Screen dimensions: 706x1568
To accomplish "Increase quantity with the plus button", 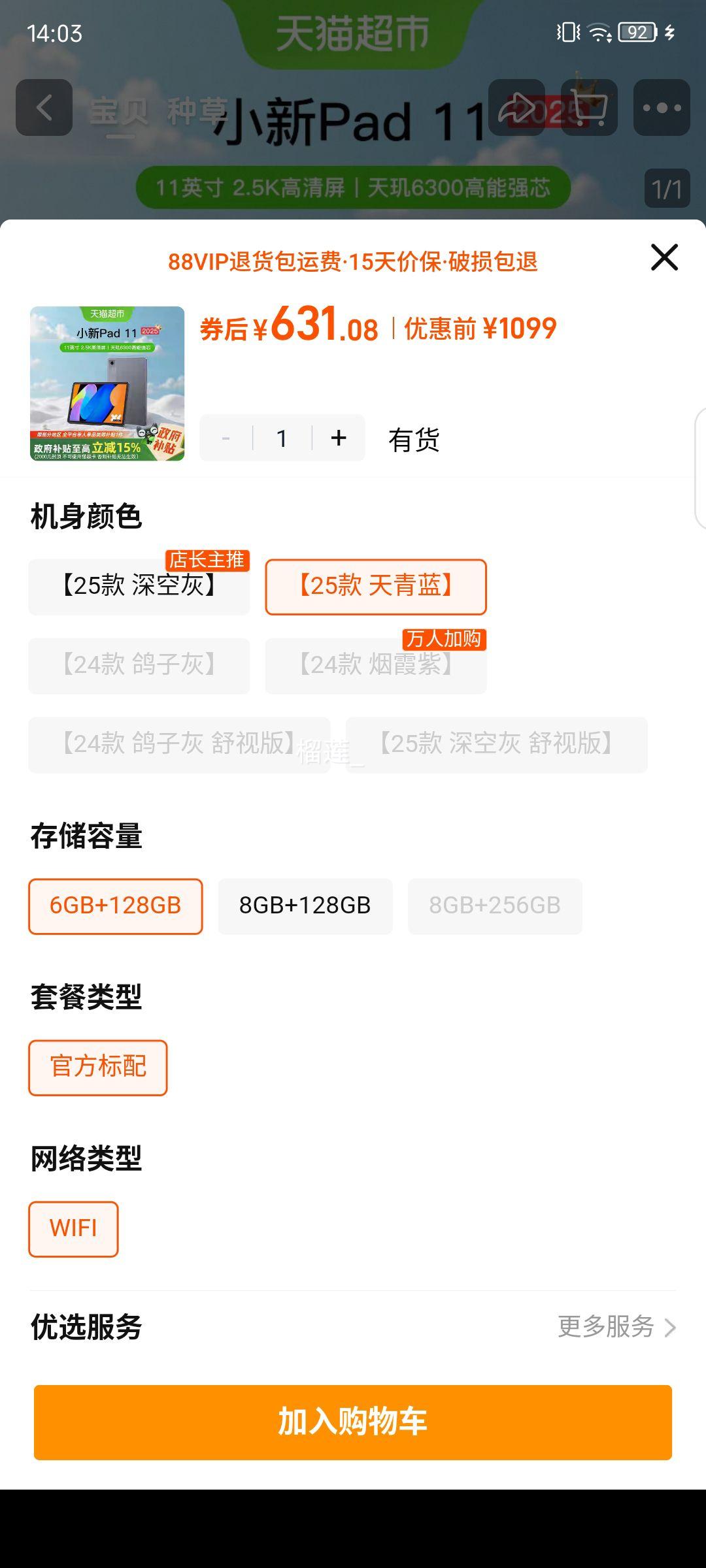I will (337, 437).
